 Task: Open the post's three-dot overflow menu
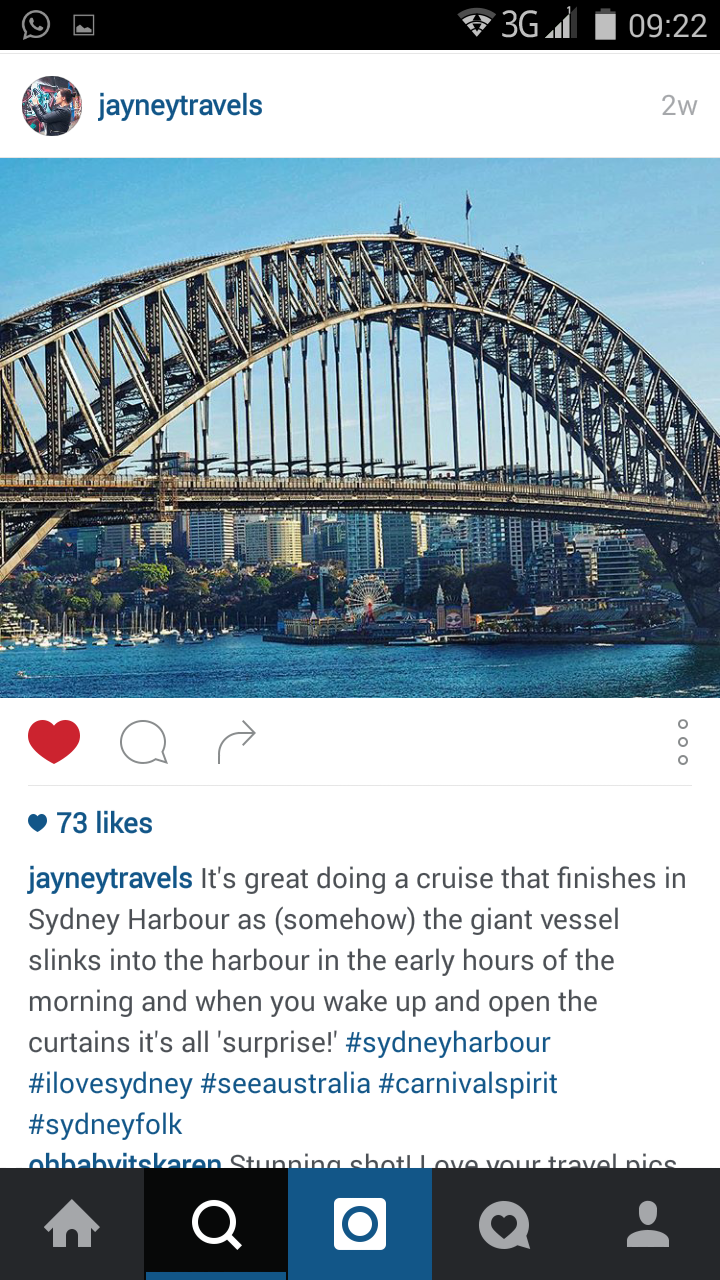(x=683, y=742)
